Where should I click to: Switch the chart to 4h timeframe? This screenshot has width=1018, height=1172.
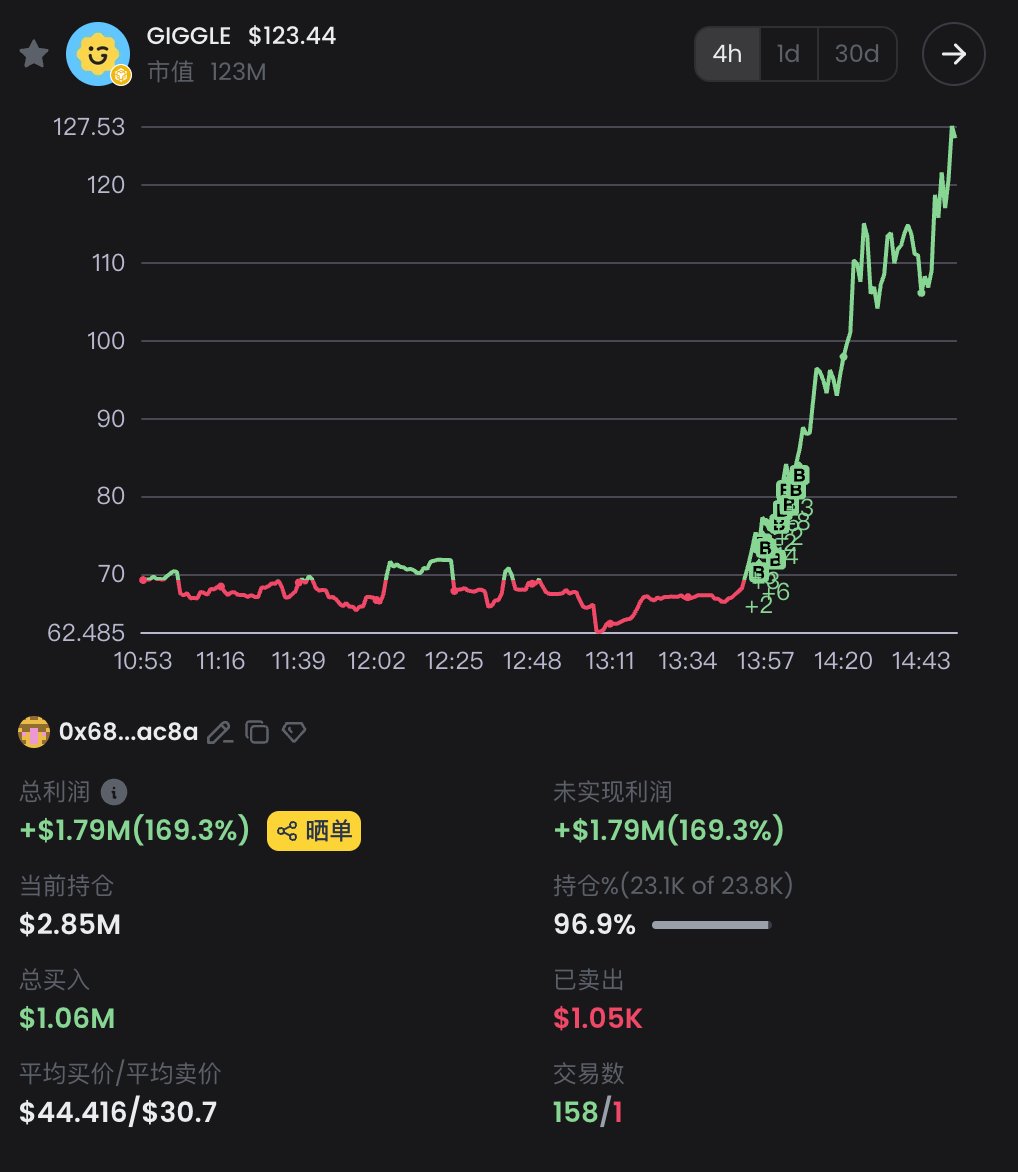(x=727, y=54)
